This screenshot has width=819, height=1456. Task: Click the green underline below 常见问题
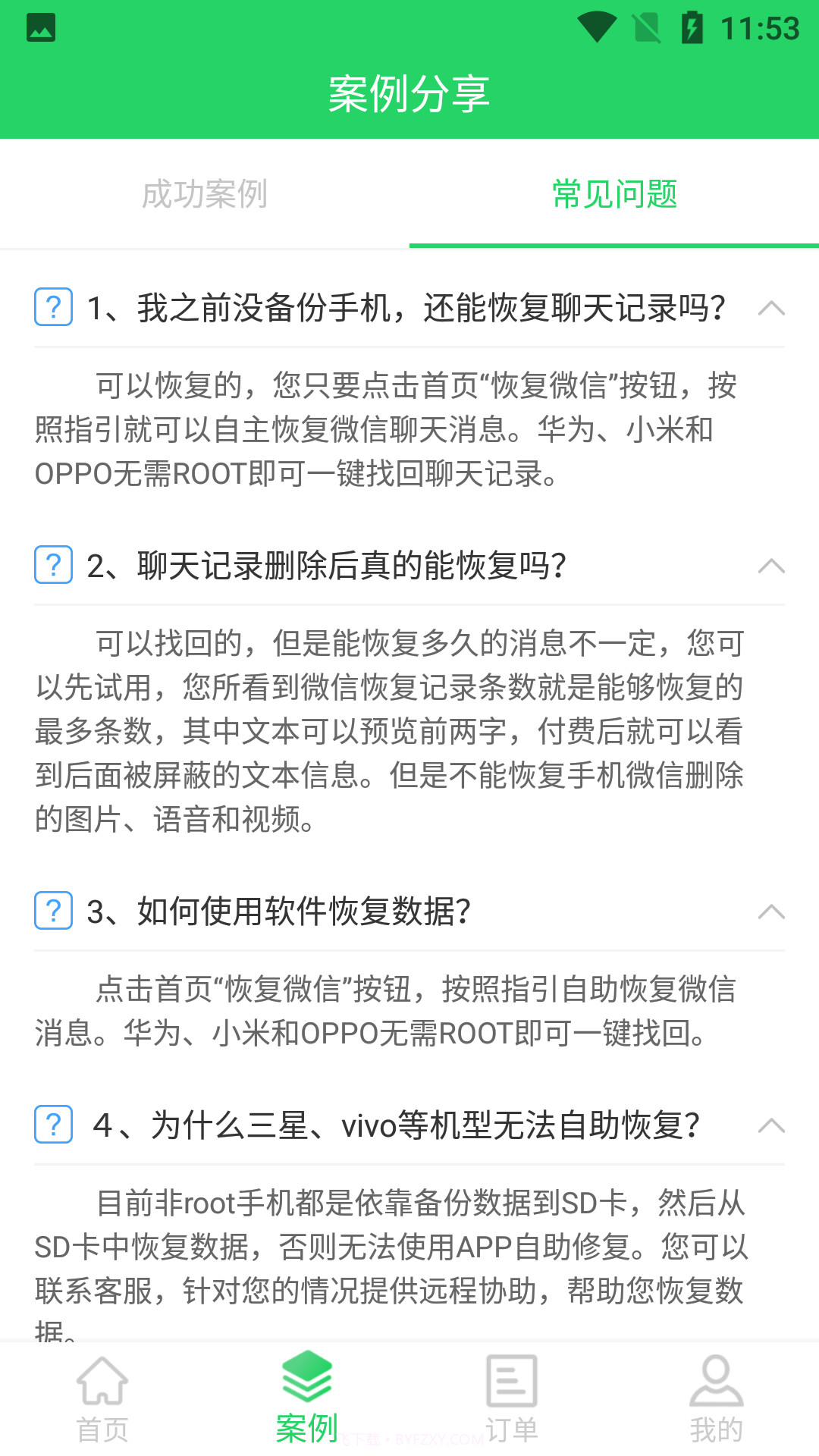click(614, 246)
